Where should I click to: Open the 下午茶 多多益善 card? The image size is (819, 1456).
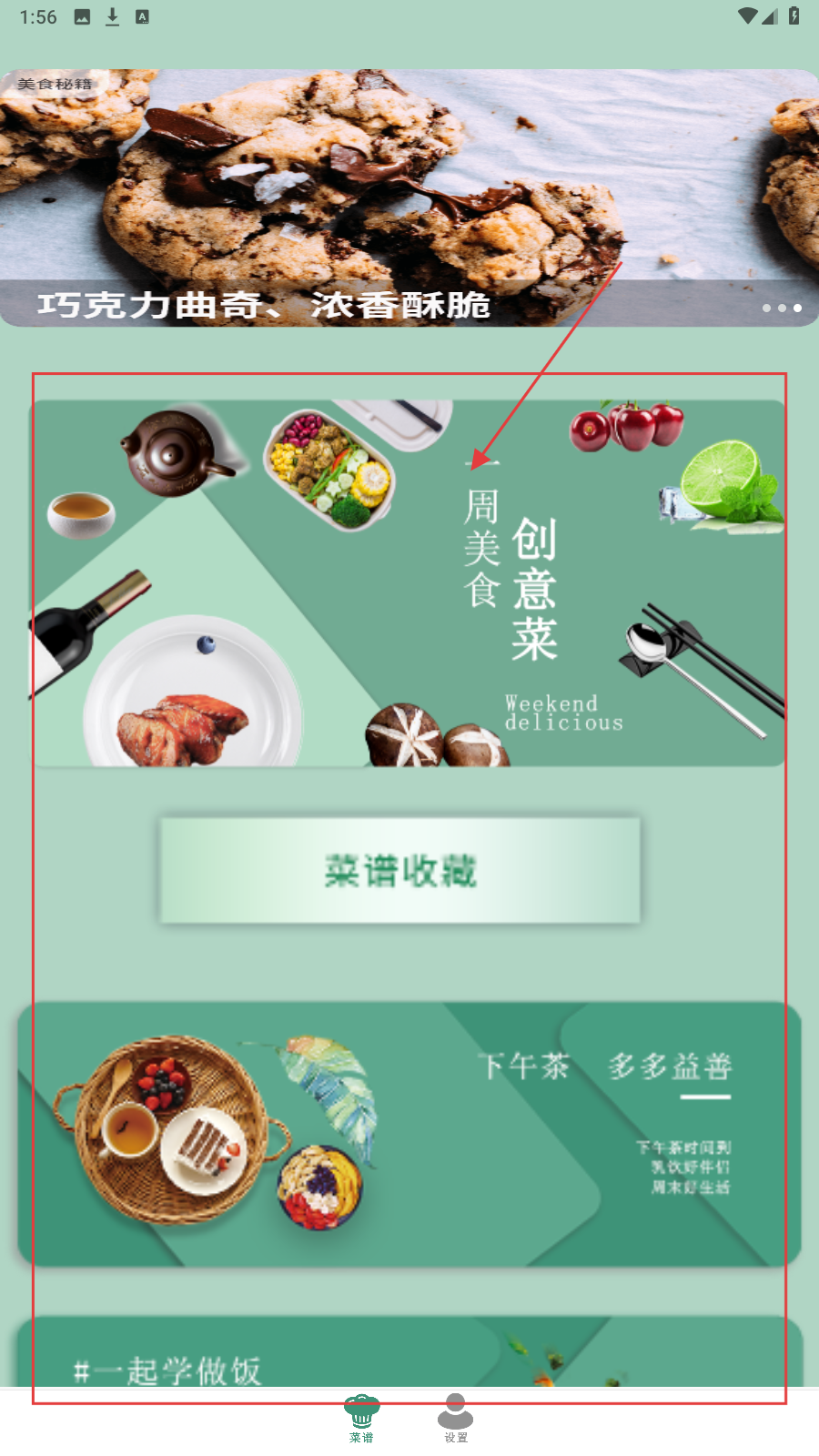409,1134
